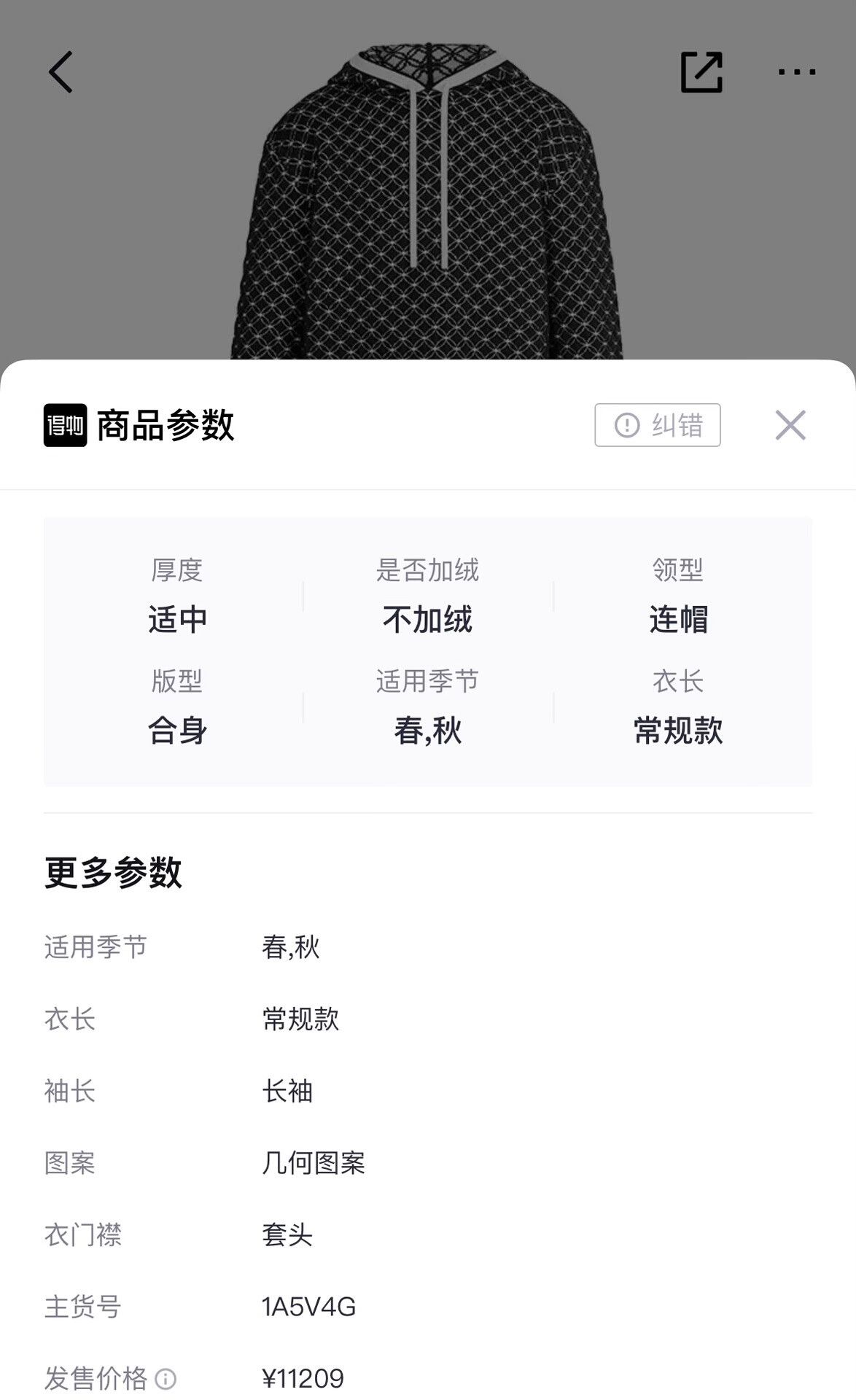856x1400 pixels.
Task: Report an error via 纠错 button
Action: pyautogui.click(x=657, y=425)
